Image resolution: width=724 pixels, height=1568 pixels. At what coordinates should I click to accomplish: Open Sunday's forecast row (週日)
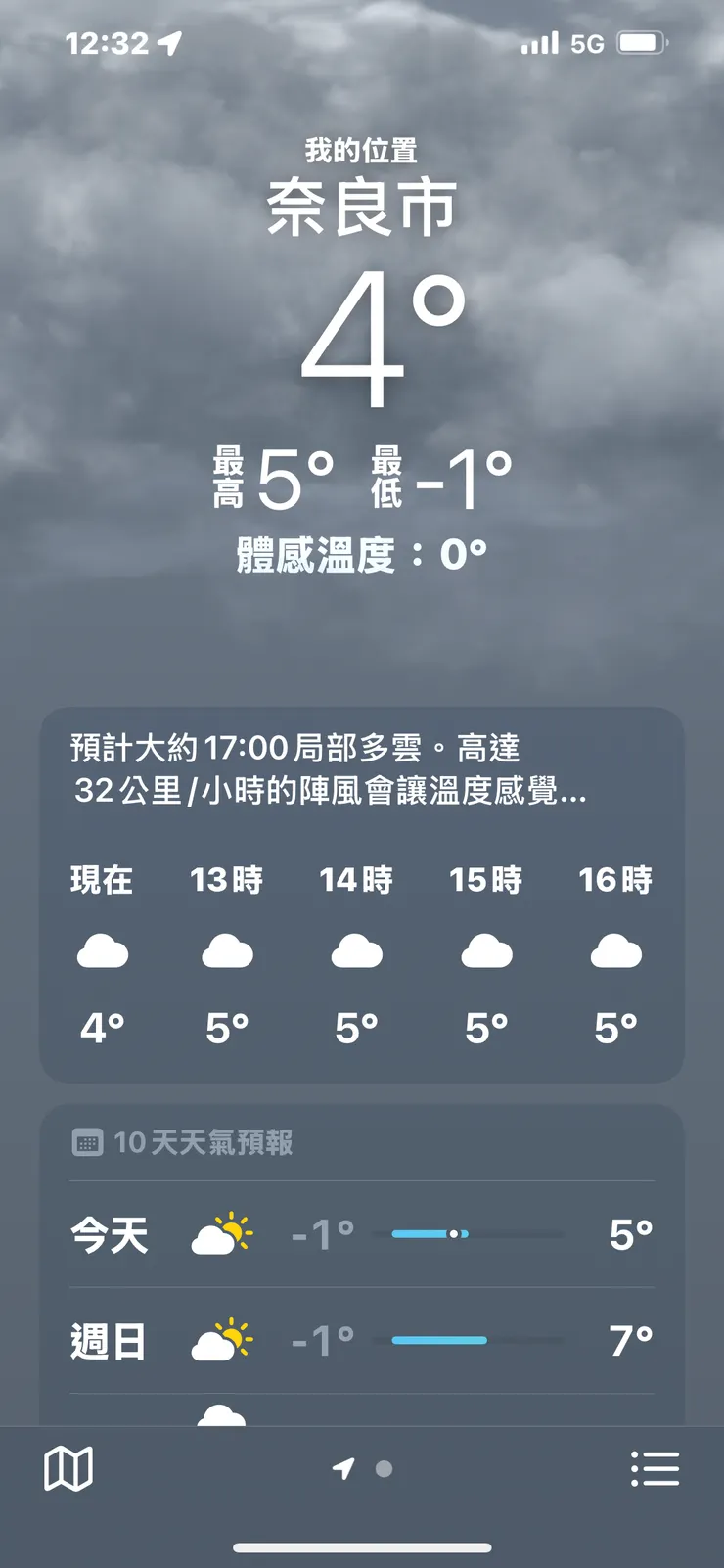[x=361, y=1340]
